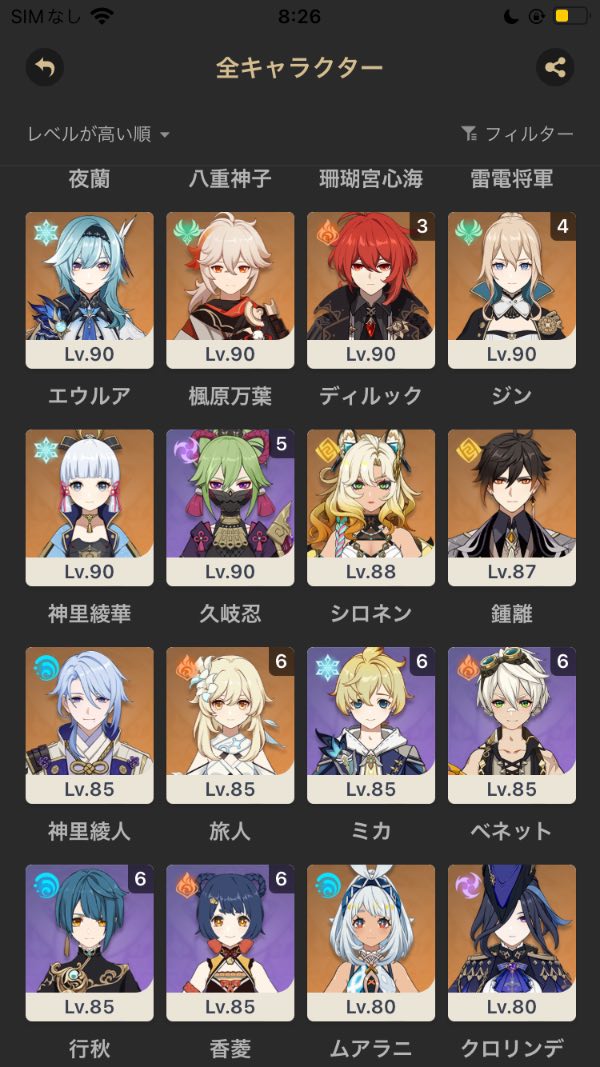View 旅人 character details
Screen dimensions: 600x1067
230,725
